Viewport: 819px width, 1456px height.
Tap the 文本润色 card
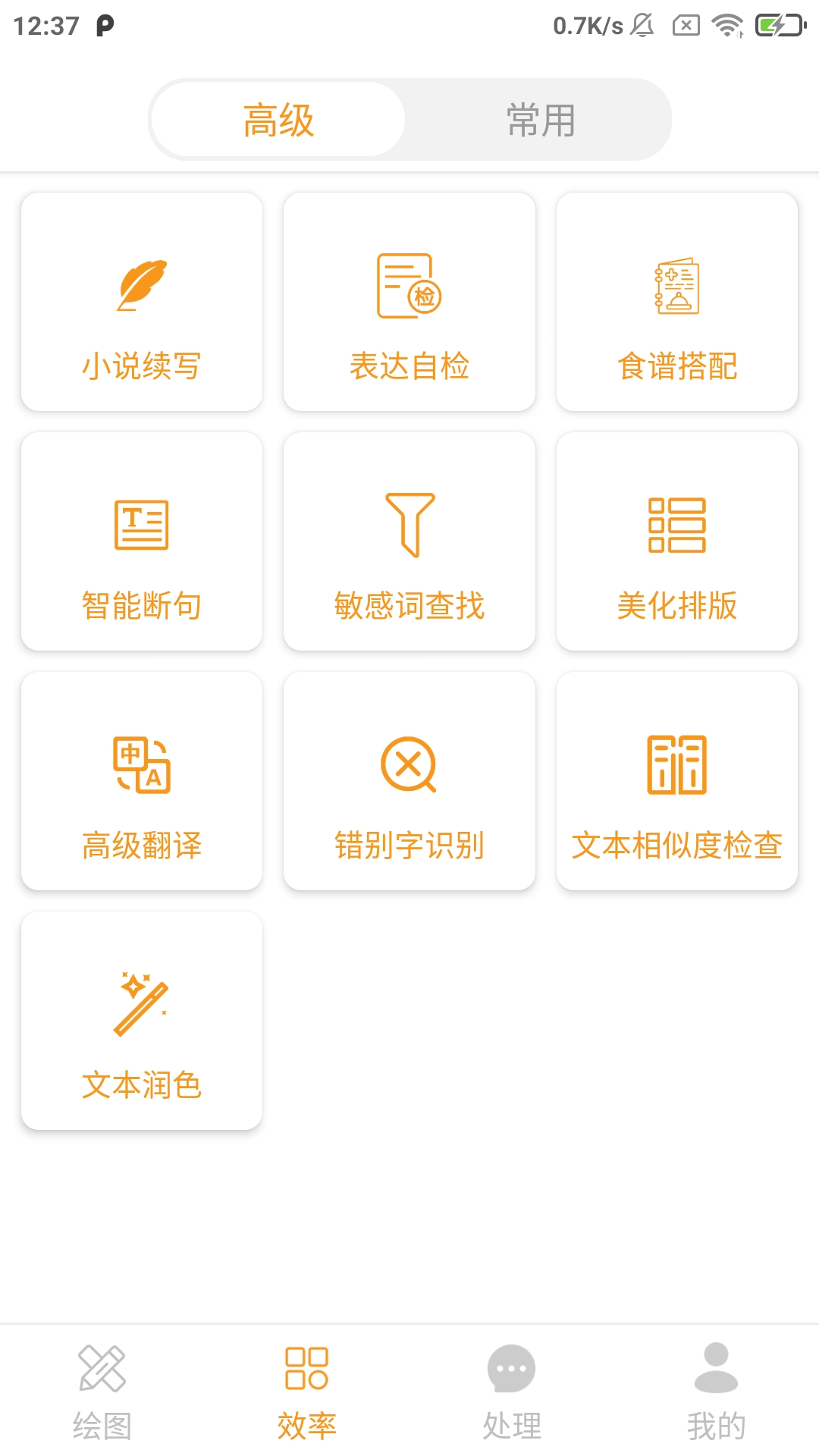(142, 1021)
